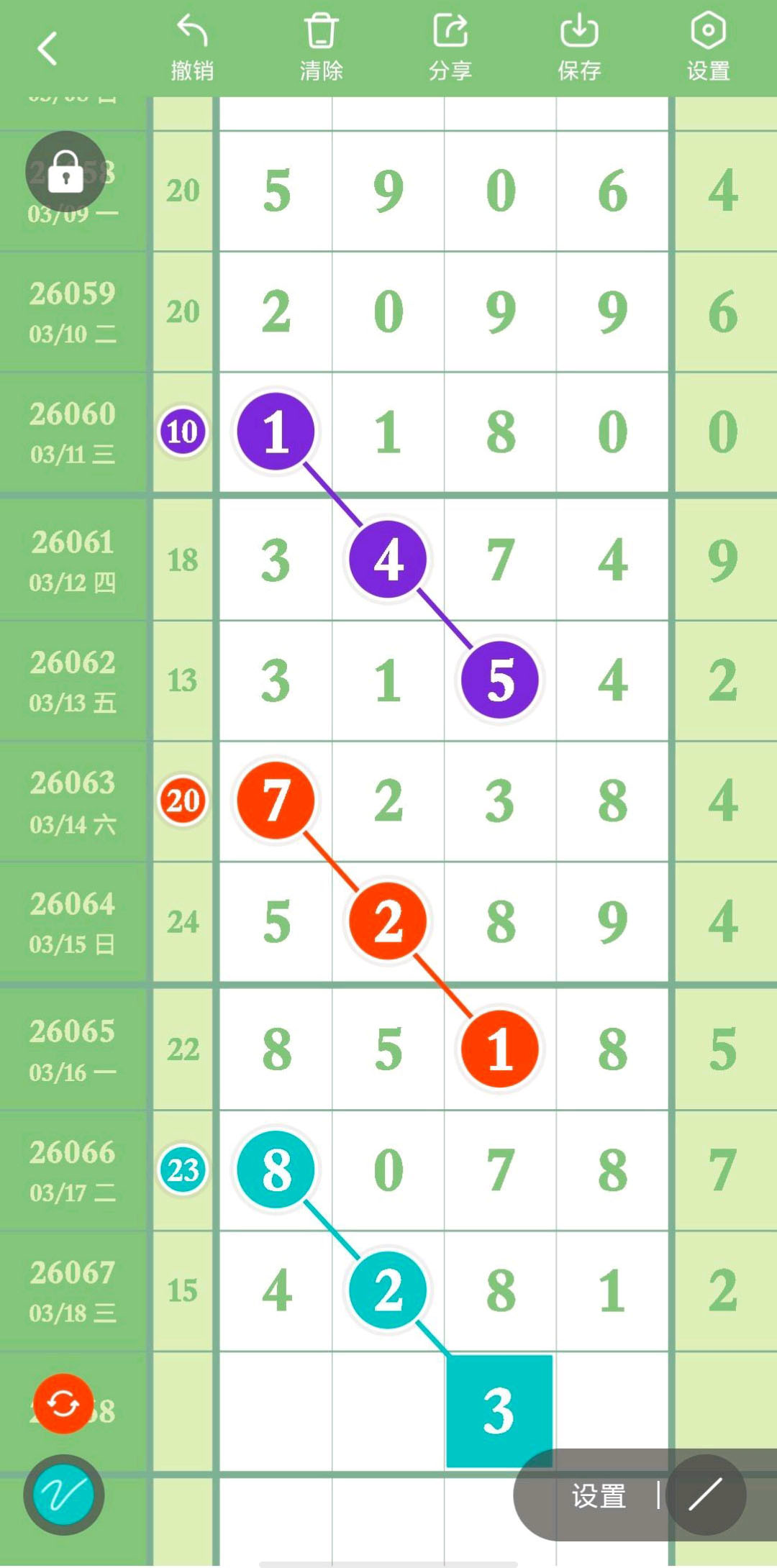
Task: Tap the teal square number 3 cell
Action: click(x=499, y=1410)
